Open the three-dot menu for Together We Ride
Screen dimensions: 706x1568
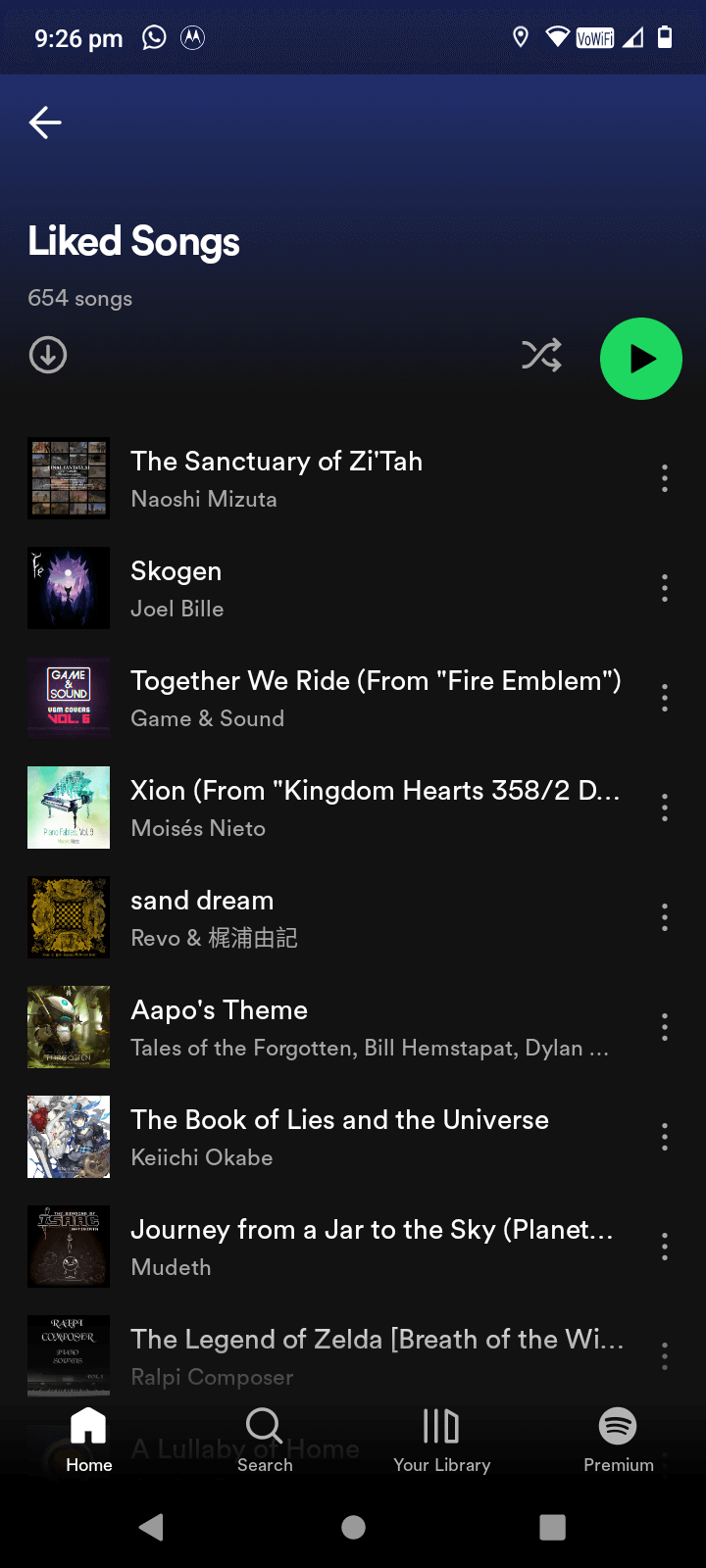point(665,698)
